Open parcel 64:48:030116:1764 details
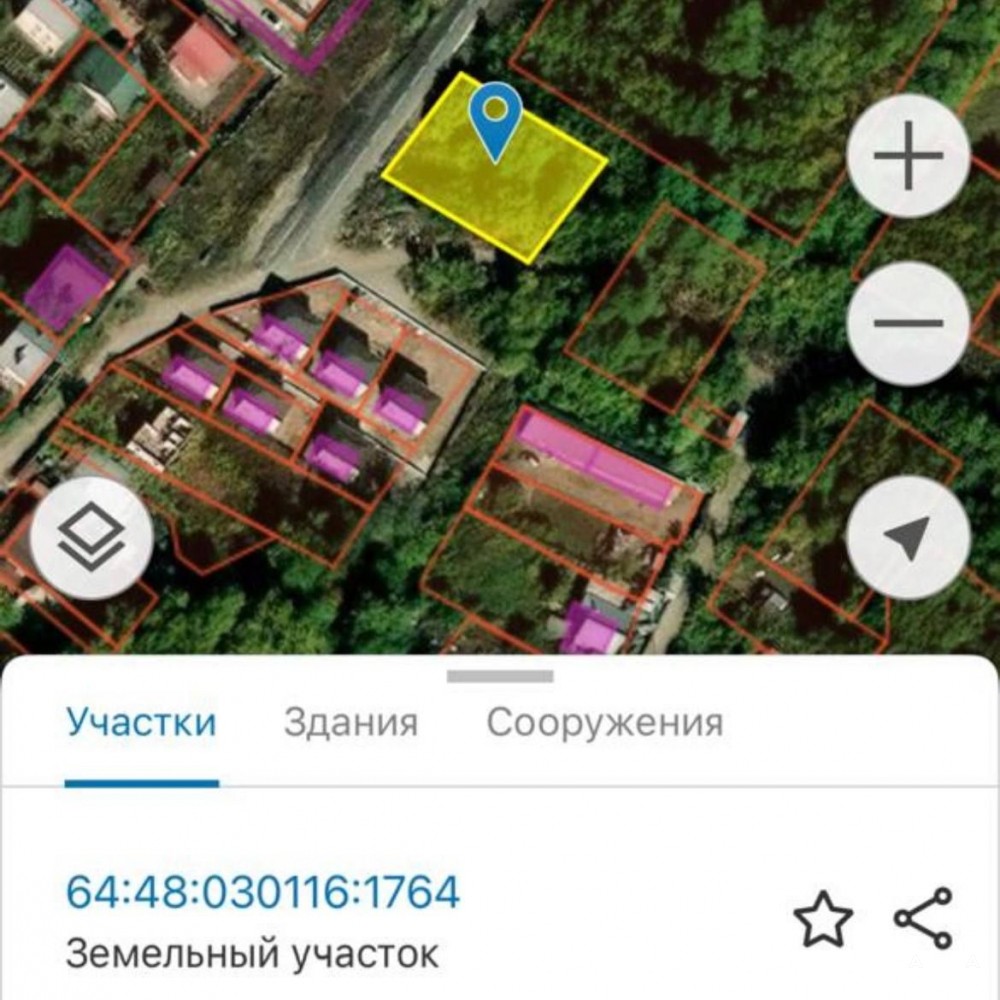The image size is (1000, 1000). (263, 890)
